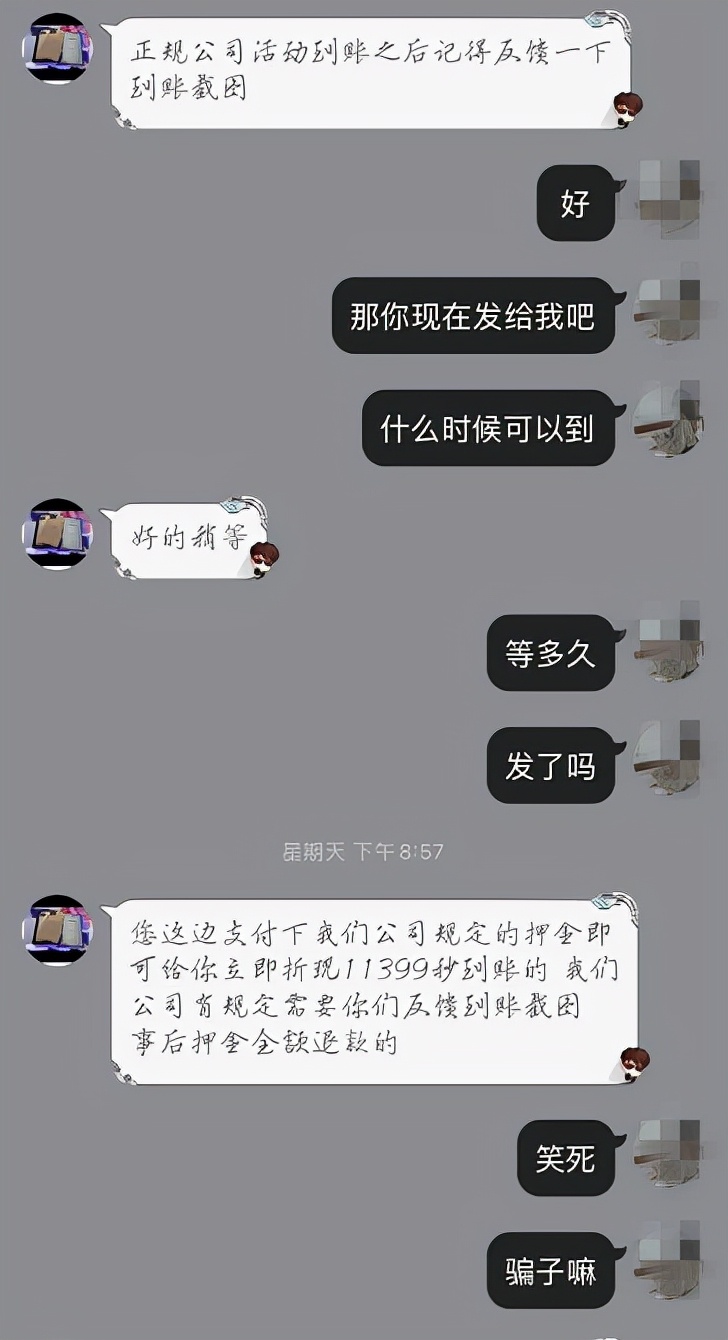Tap the avatar next to 好的稍等 message
728x1340 pixels.
pos(57,534)
